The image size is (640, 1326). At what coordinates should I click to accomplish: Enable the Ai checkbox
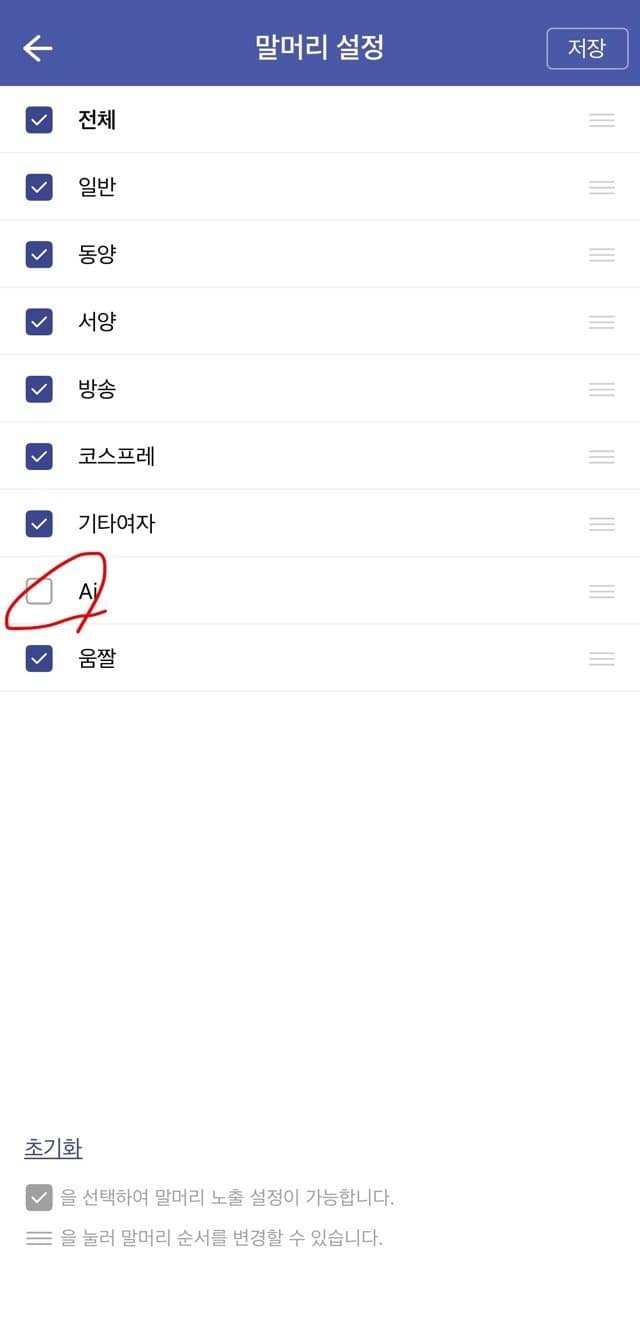(x=39, y=591)
